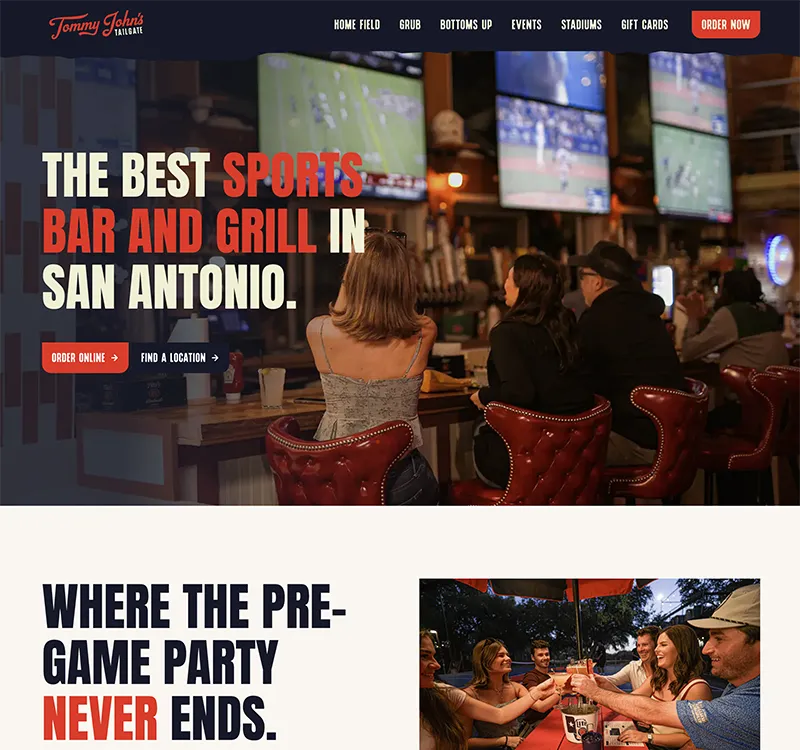The image size is (800, 750).
Task: Open the Home Field nav link
Action: click(x=356, y=25)
